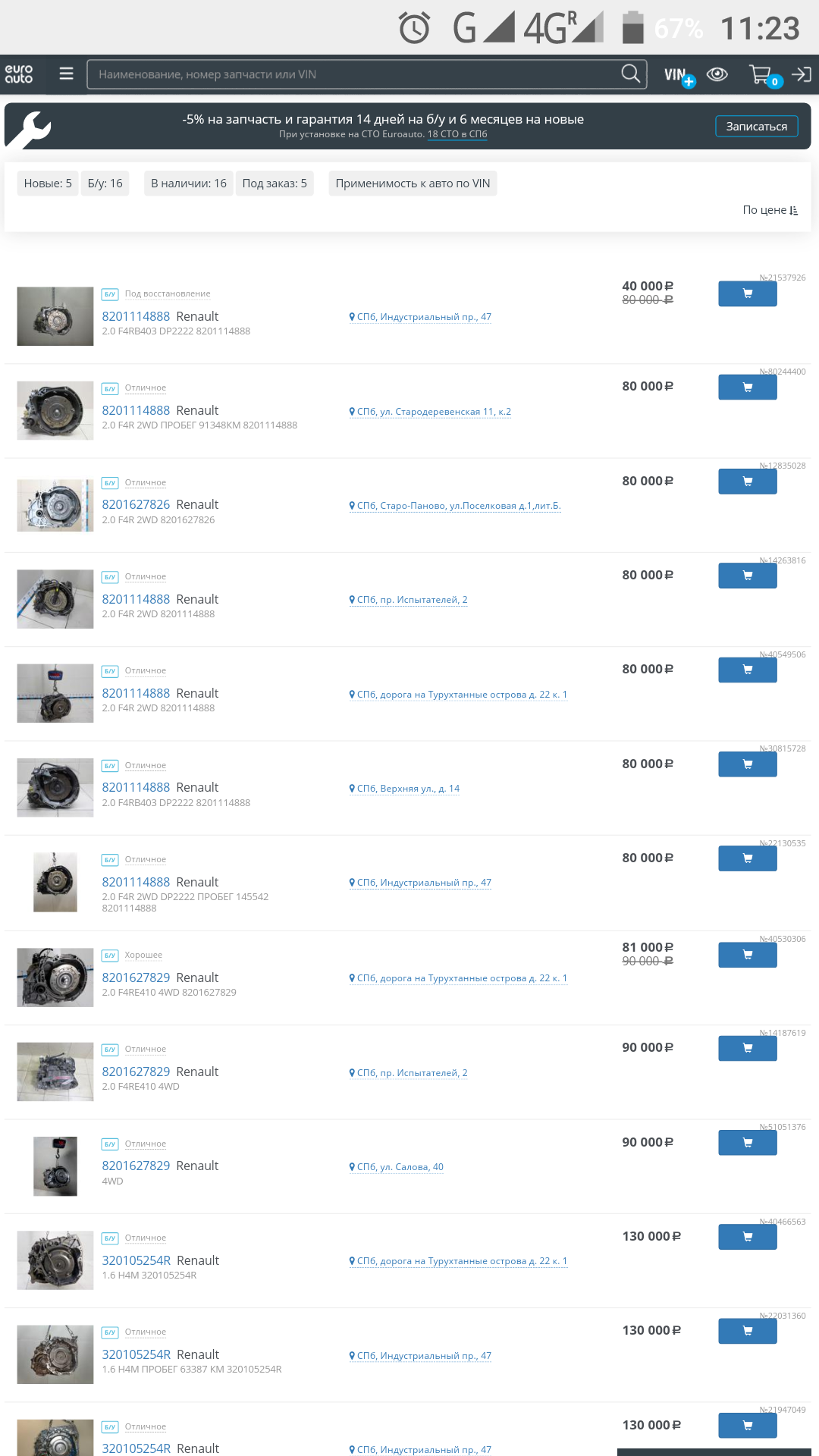Add the 40 000 ₽ gearbox to cart
The width and height of the screenshot is (819, 1456).
point(748,293)
